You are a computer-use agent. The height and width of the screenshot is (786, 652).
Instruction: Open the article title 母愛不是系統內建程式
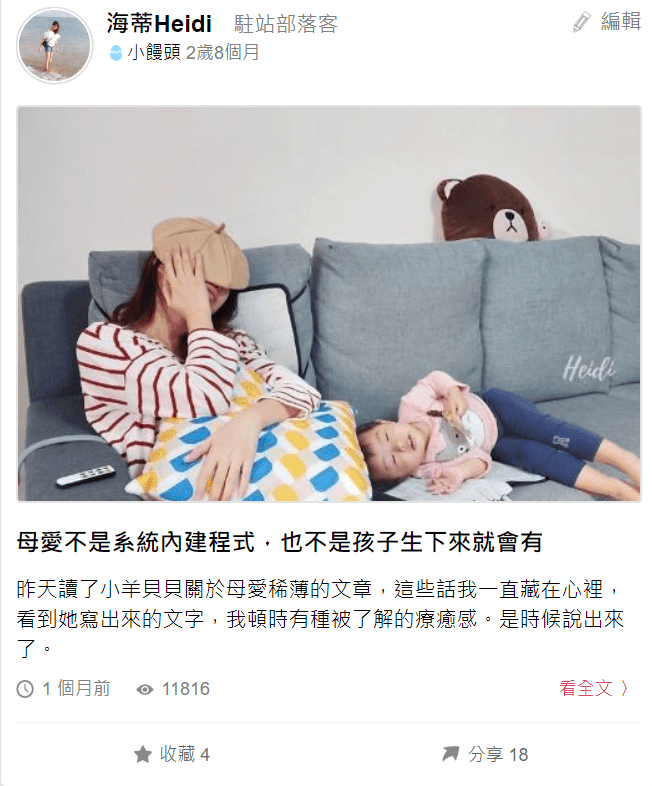point(280,543)
